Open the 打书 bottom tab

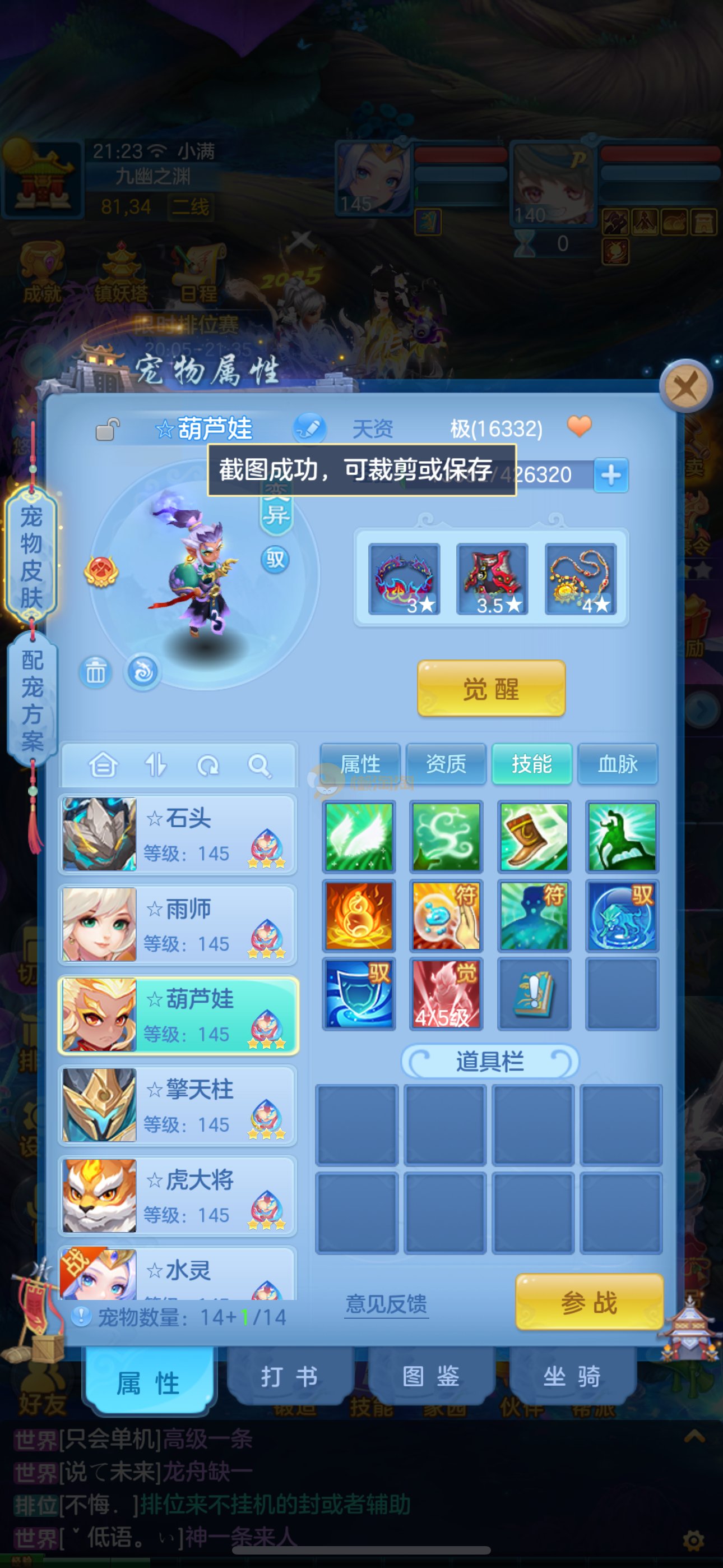point(289,1376)
